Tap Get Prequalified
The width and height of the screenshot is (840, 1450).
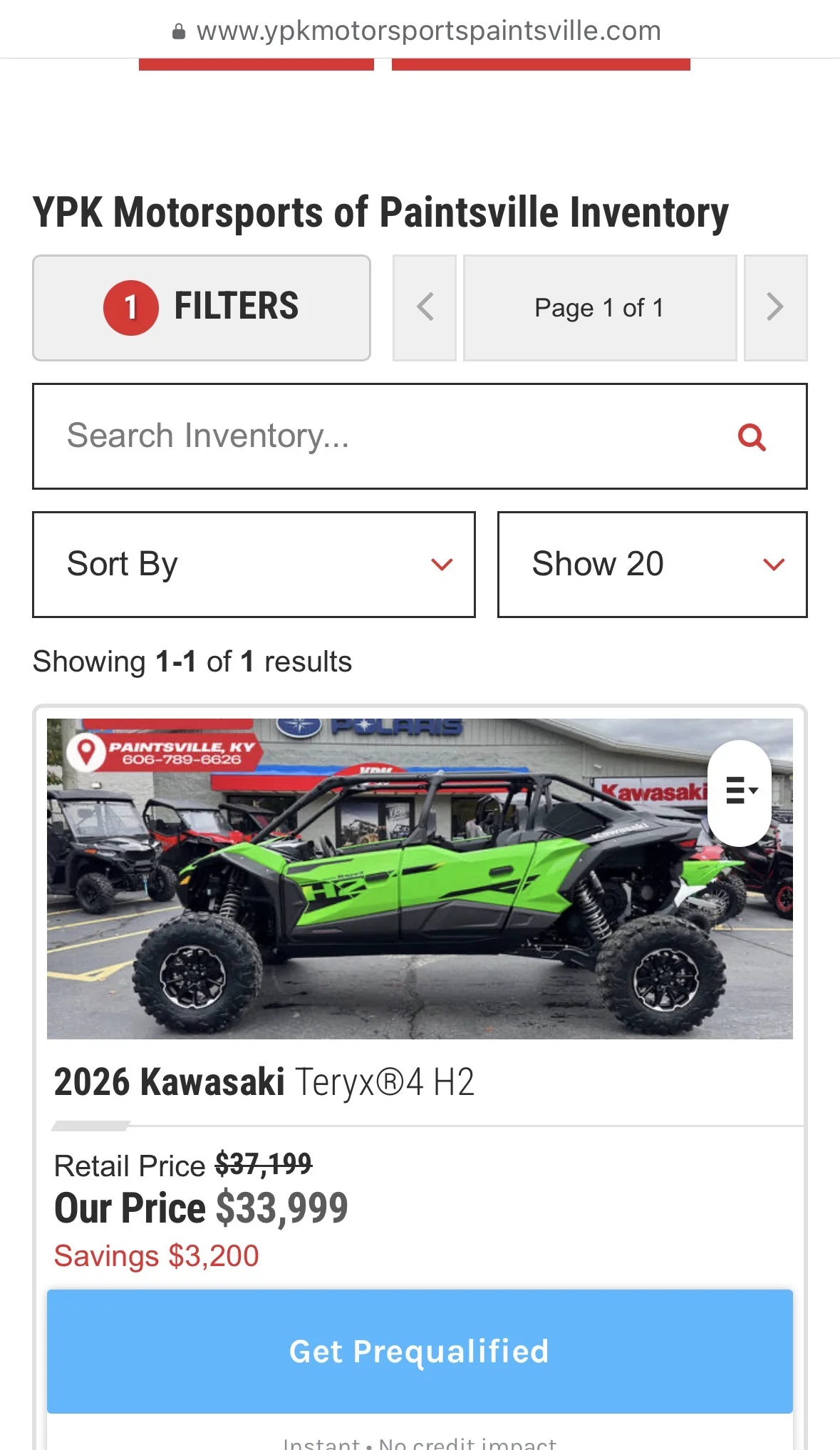[x=420, y=1351]
